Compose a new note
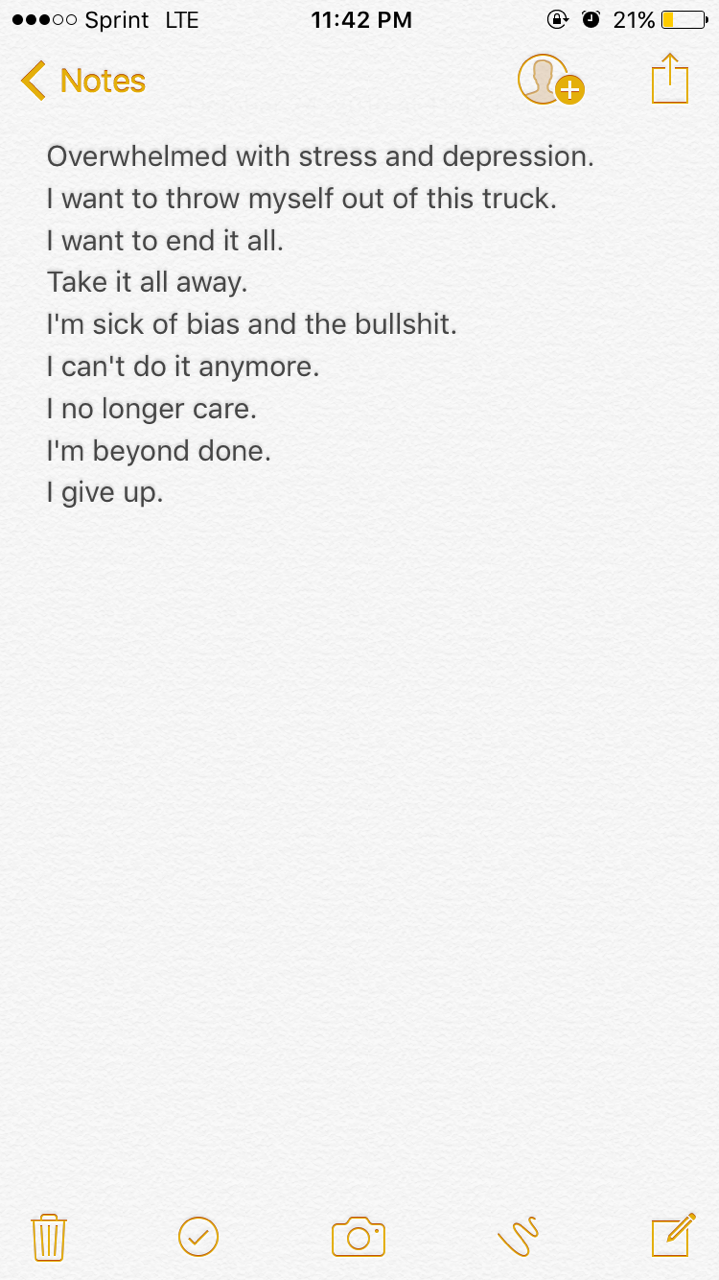 tap(673, 1235)
